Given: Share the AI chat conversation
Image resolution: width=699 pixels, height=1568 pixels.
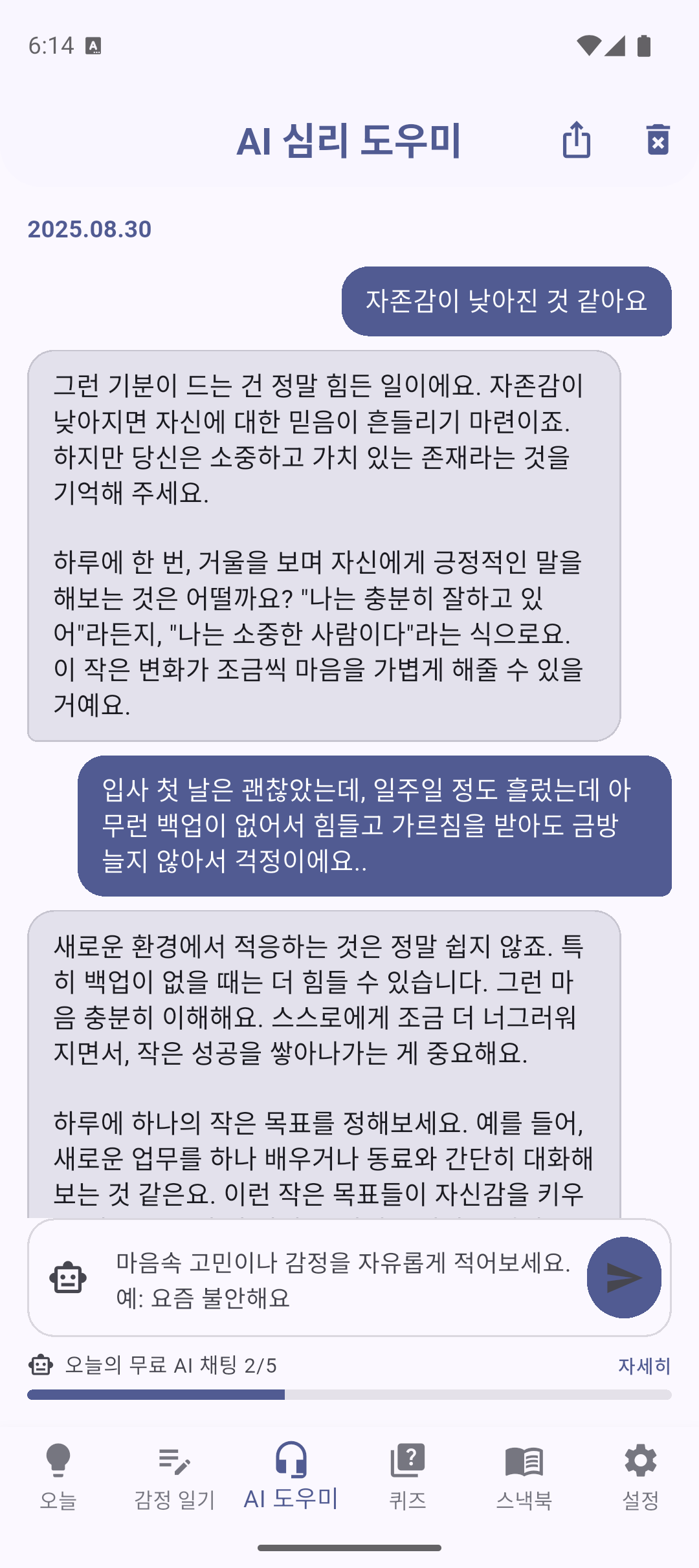Looking at the screenshot, I should pyautogui.click(x=576, y=140).
